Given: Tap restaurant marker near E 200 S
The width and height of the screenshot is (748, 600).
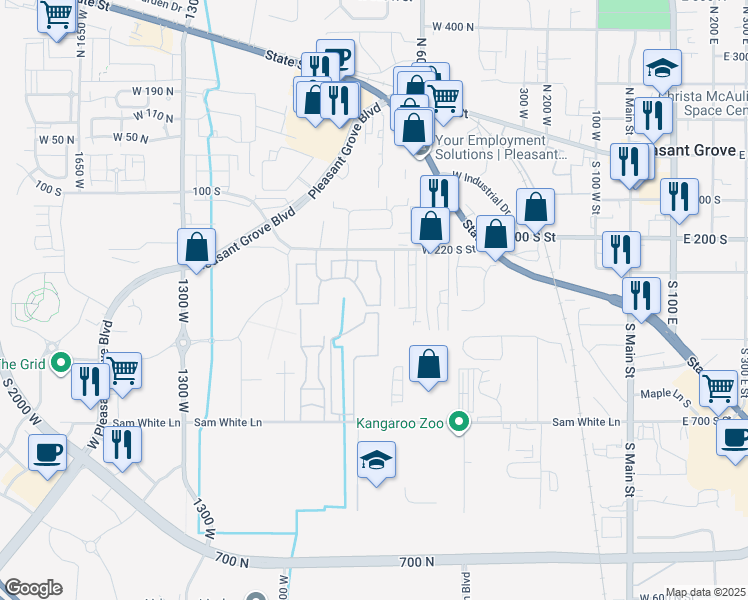Looking at the screenshot, I should pos(621,252).
